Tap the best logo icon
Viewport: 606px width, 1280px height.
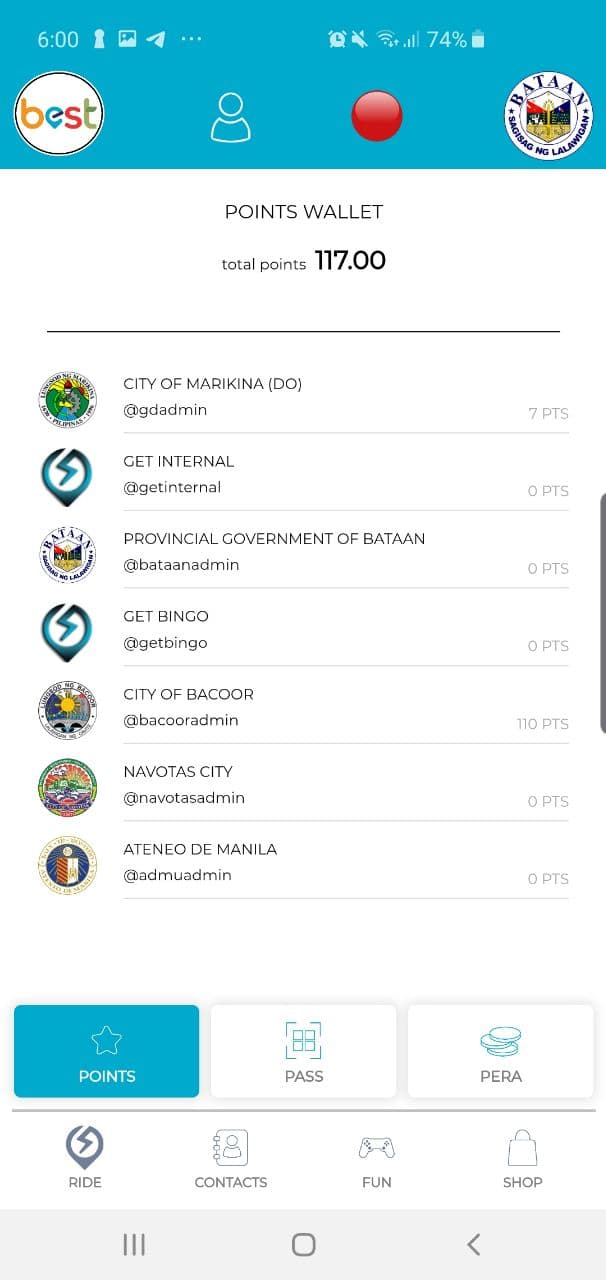click(x=60, y=114)
